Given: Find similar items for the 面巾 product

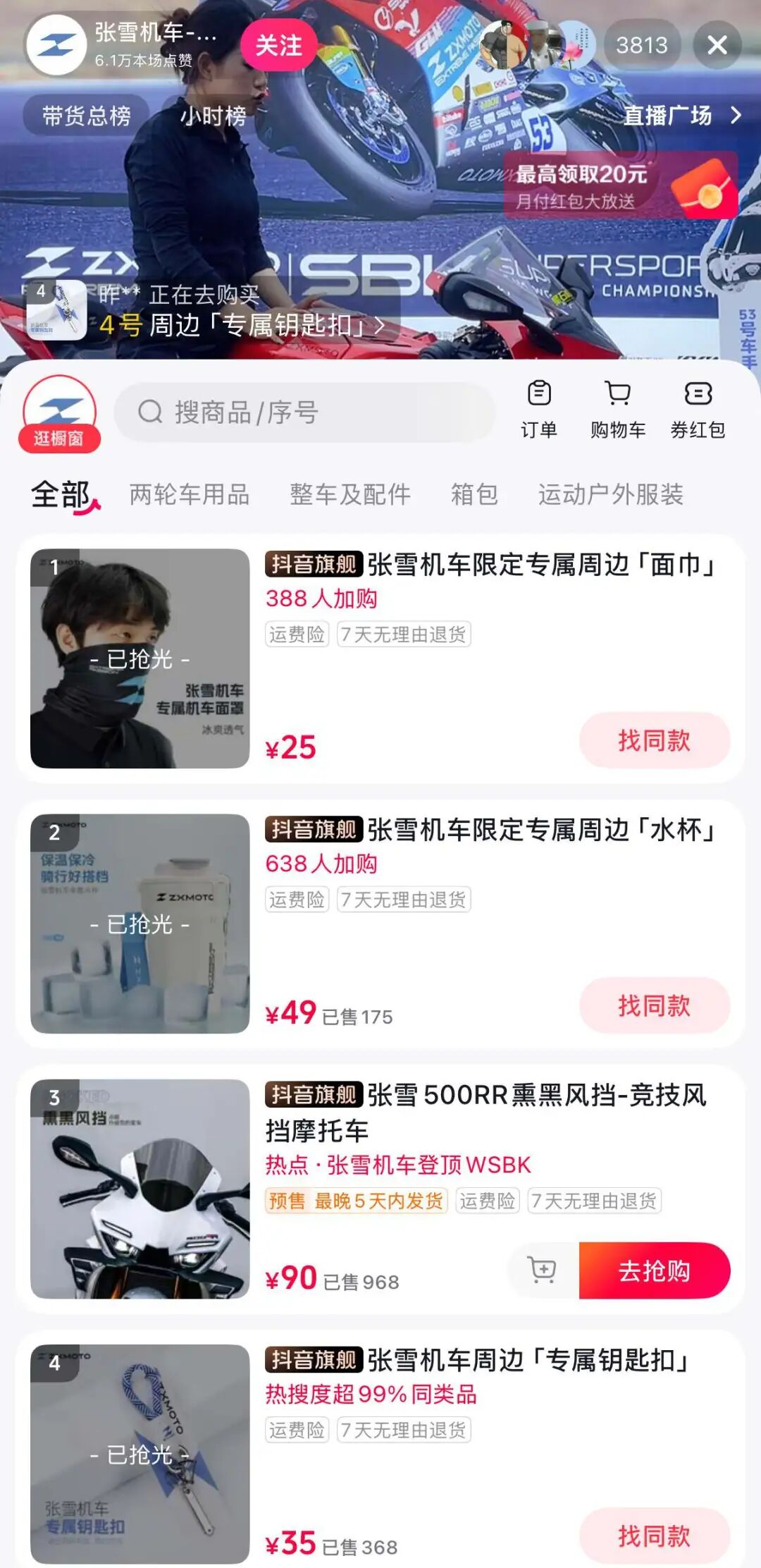Looking at the screenshot, I should click(654, 740).
